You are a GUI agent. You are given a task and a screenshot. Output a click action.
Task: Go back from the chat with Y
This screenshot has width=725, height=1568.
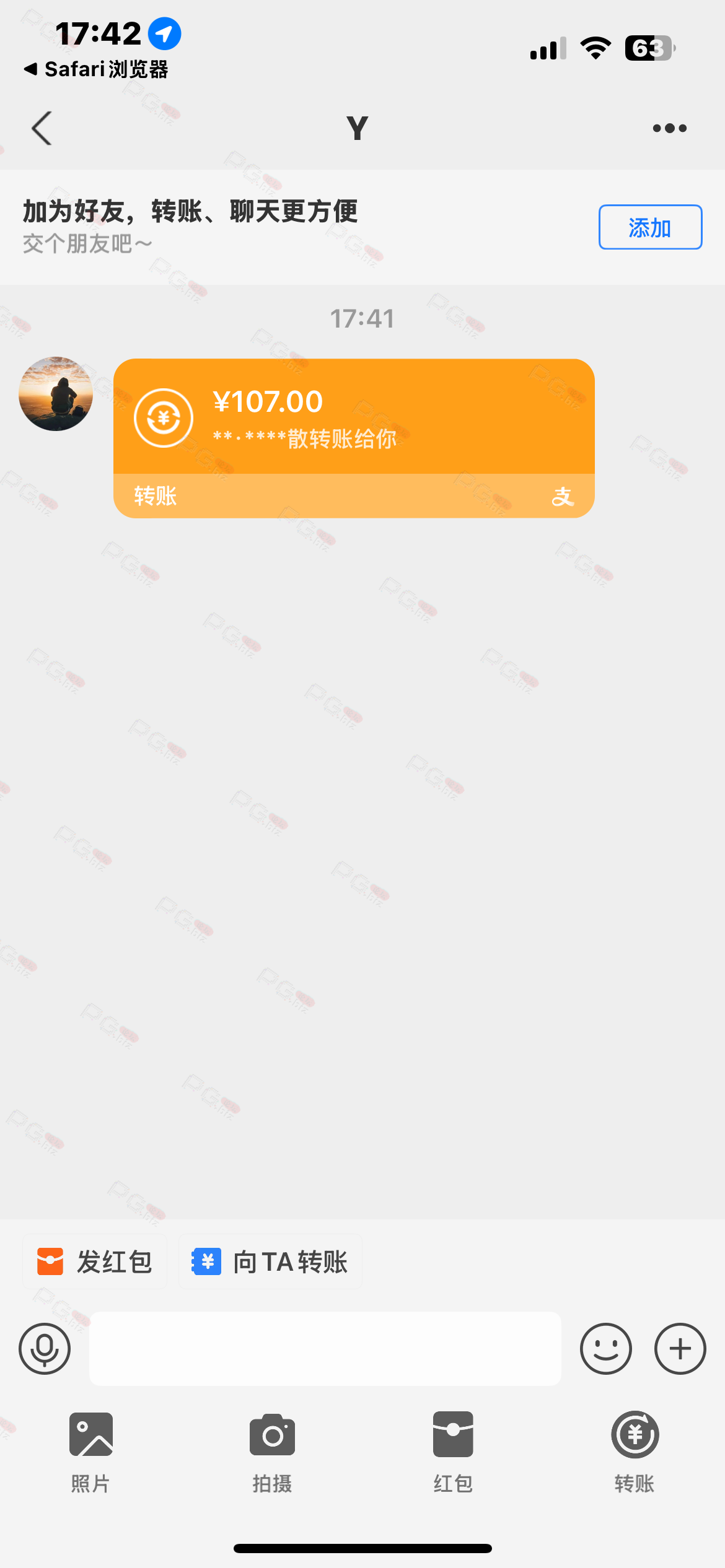pyautogui.click(x=42, y=128)
